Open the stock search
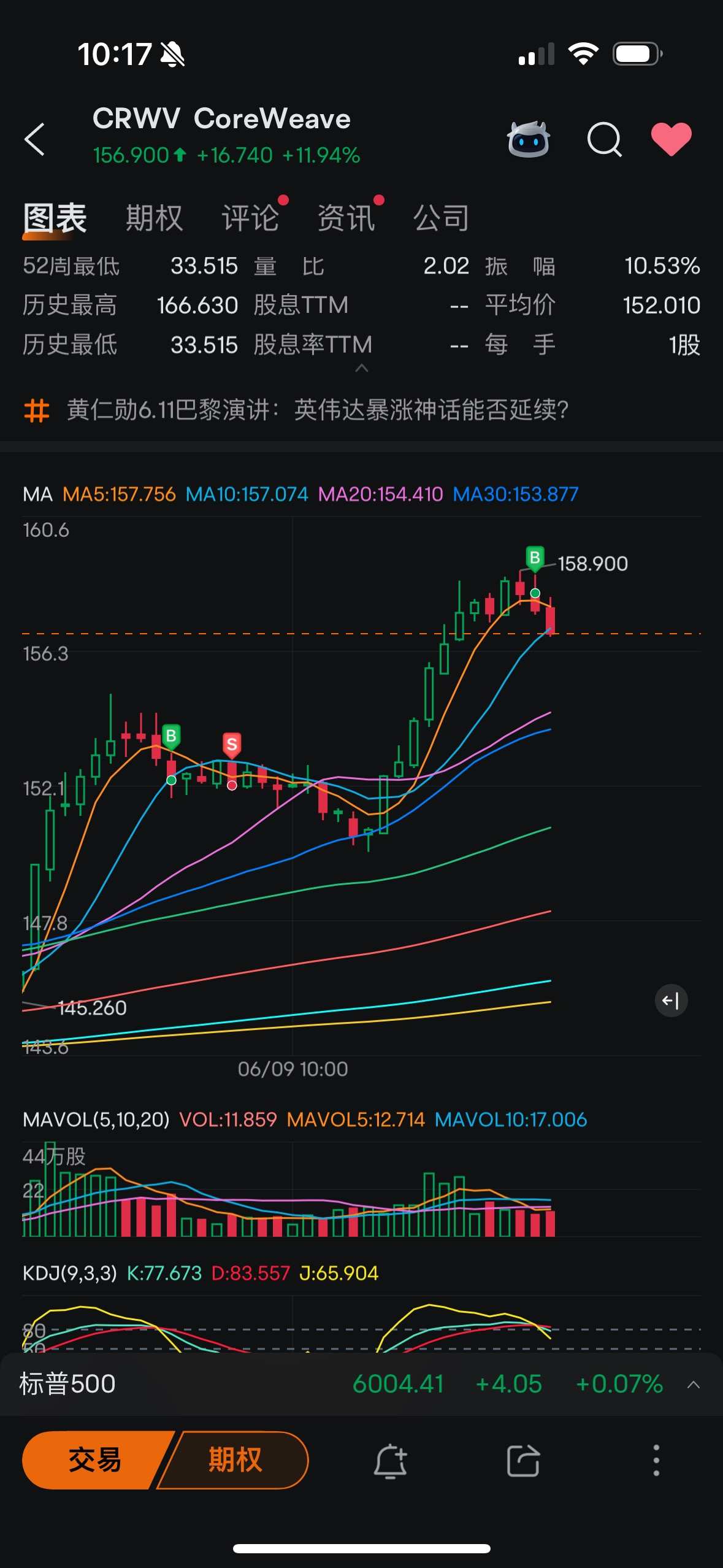723x1568 pixels. coord(604,139)
